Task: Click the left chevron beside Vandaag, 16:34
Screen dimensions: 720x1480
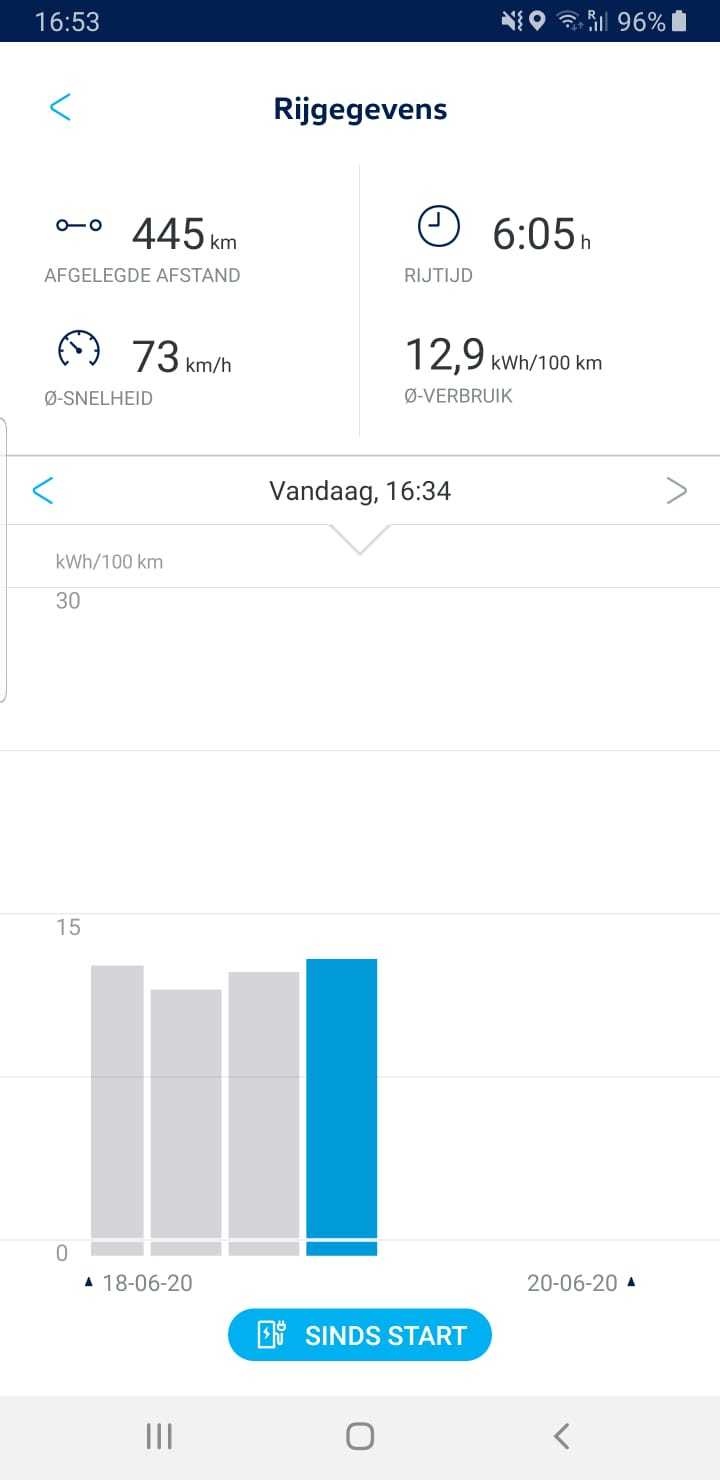Action: [x=42, y=490]
